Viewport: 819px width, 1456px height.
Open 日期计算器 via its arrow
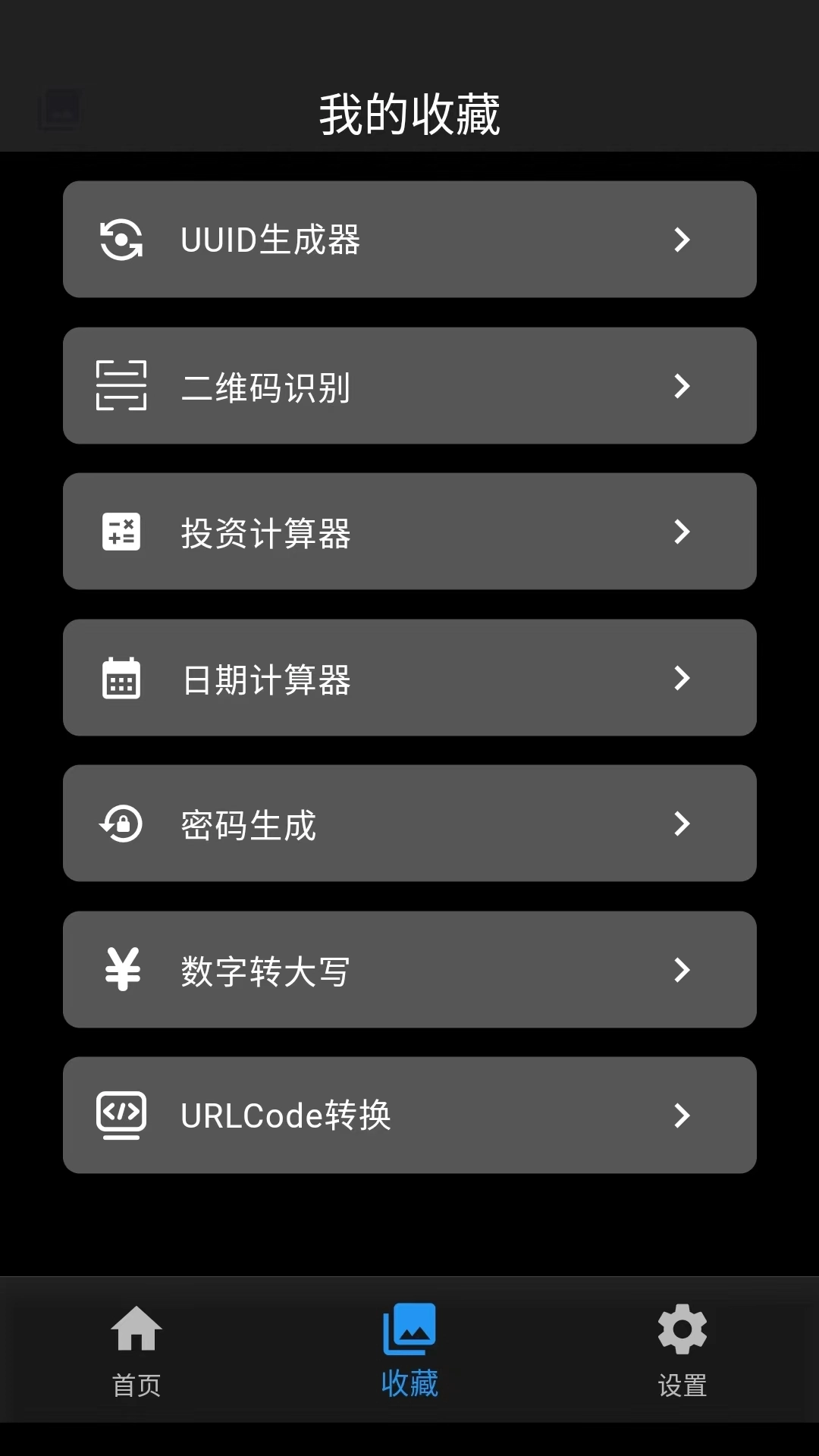coord(682,678)
